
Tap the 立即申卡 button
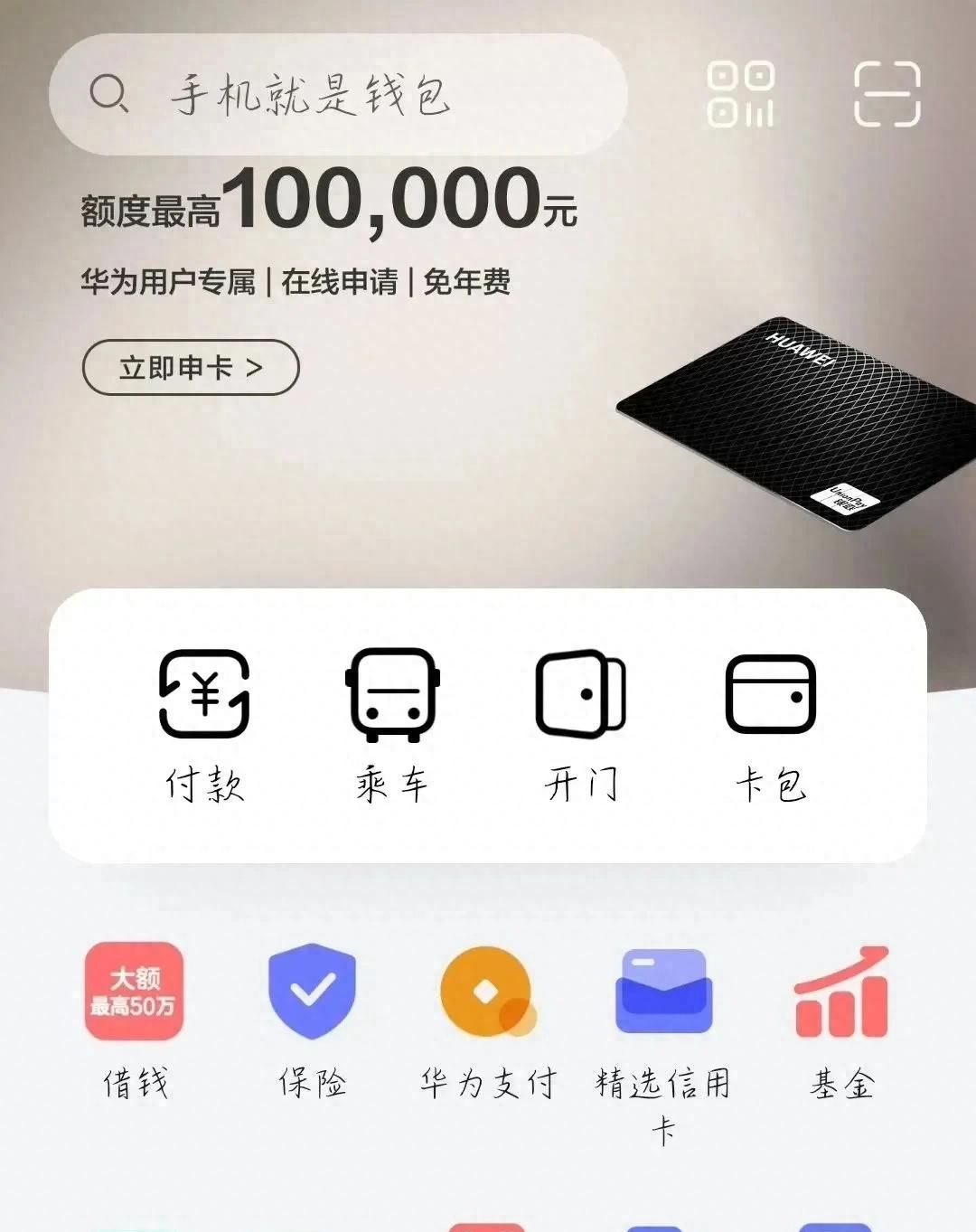point(191,368)
